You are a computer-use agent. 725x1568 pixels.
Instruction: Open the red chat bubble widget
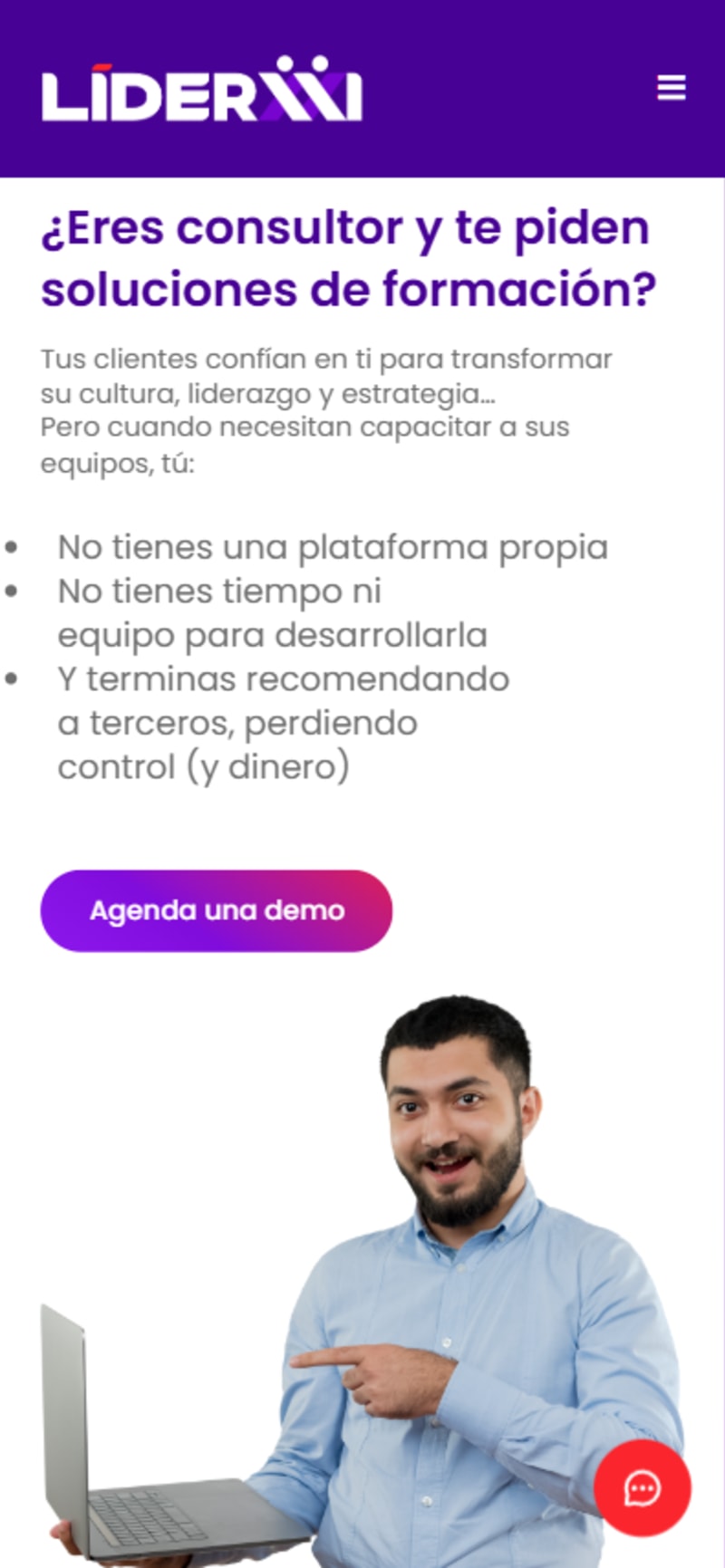point(642,1487)
